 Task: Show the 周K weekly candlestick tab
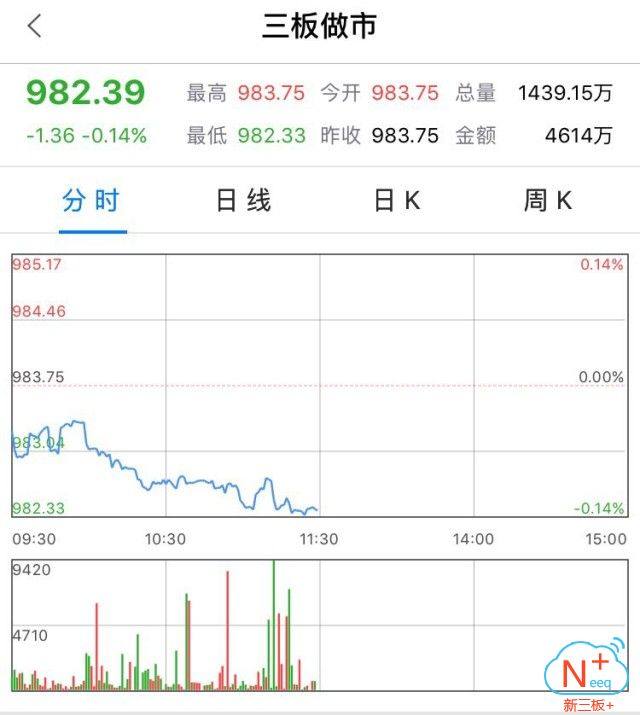point(548,201)
